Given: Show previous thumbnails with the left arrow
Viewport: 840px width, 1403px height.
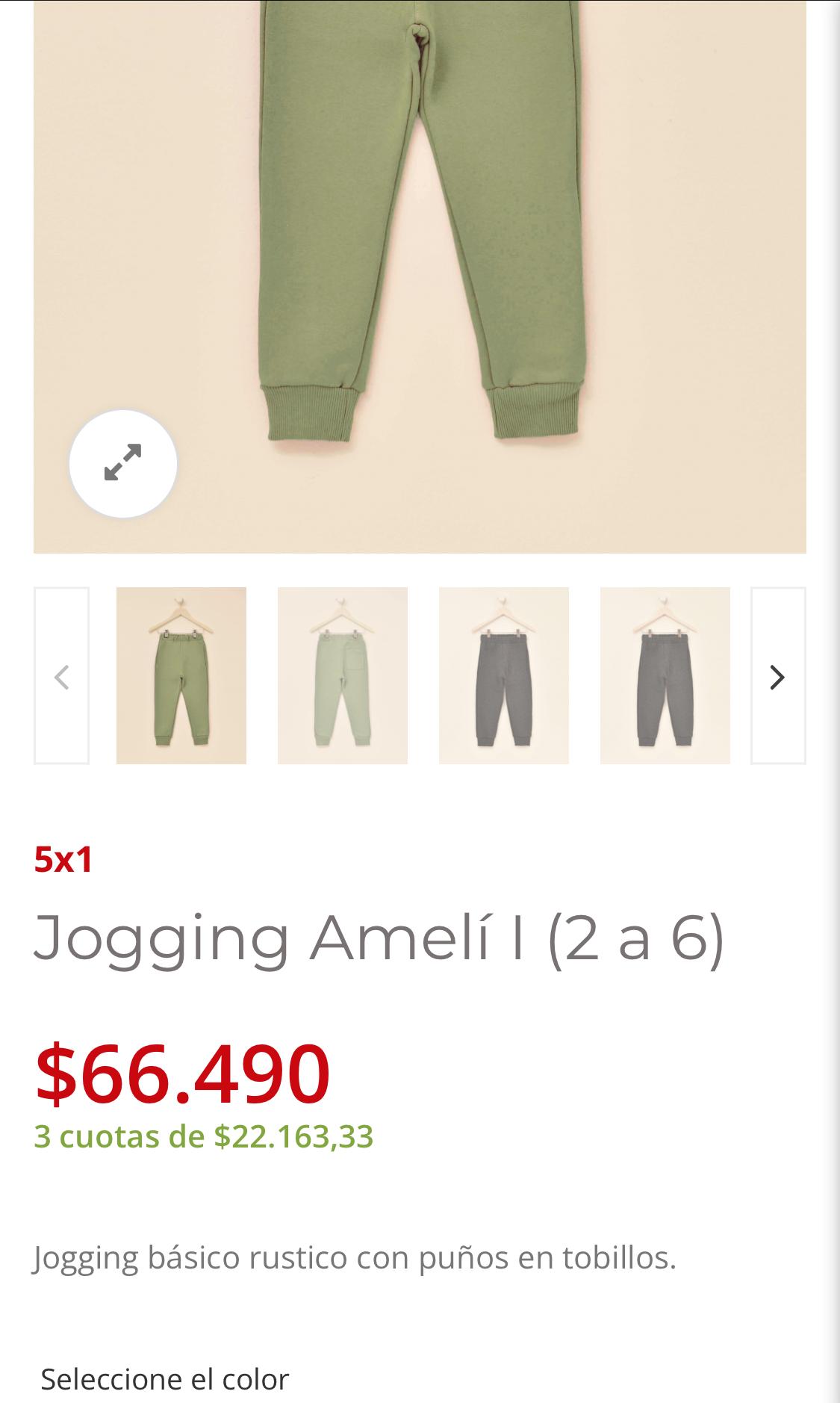Looking at the screenshot, I should pyautogui.click(x=62, y=676).
